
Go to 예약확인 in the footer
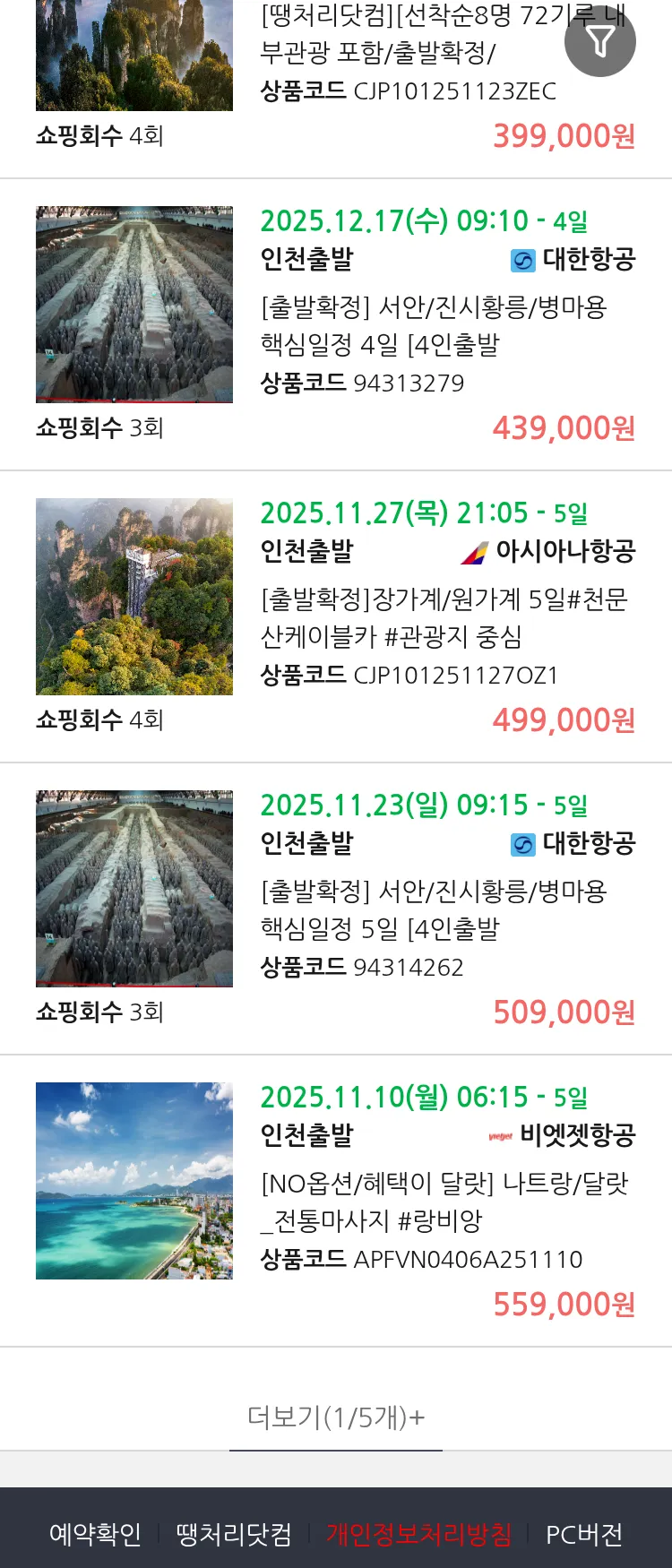coord(95,1534)
